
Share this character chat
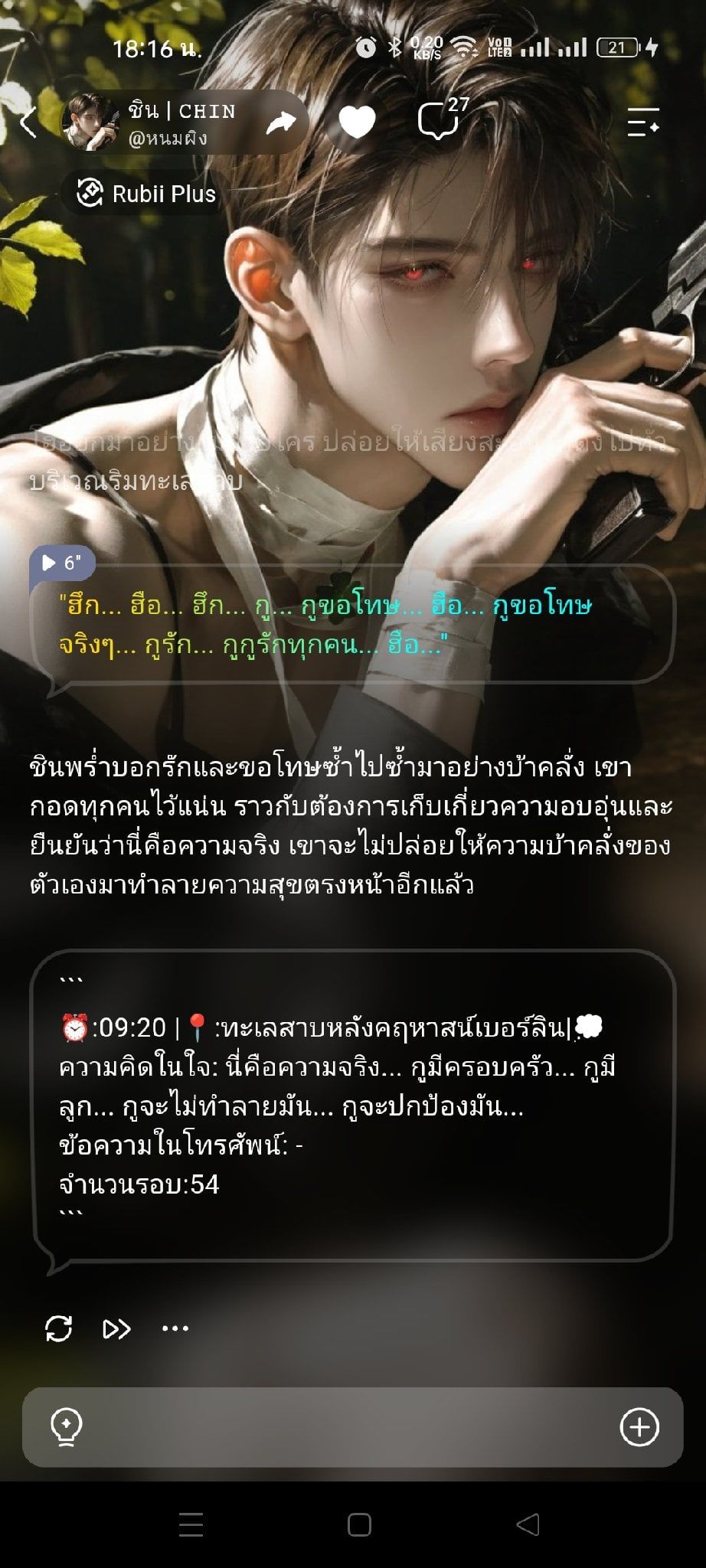(280, 122)
